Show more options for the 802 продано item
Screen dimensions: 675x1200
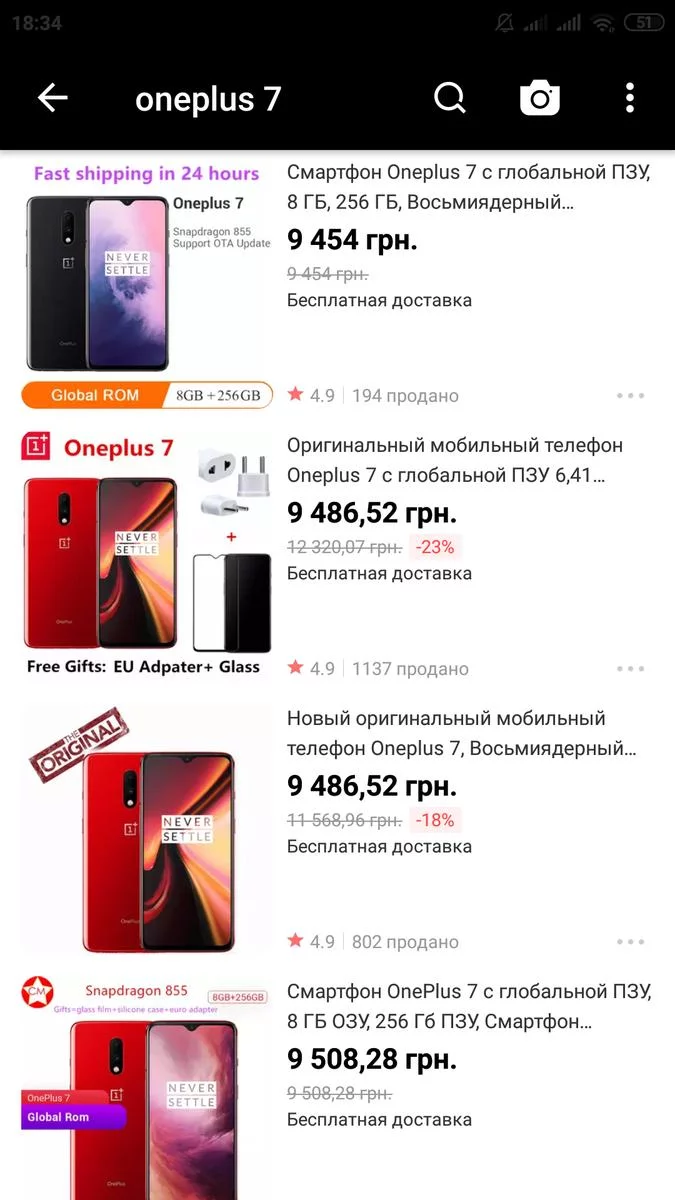[x=631, y=942]
